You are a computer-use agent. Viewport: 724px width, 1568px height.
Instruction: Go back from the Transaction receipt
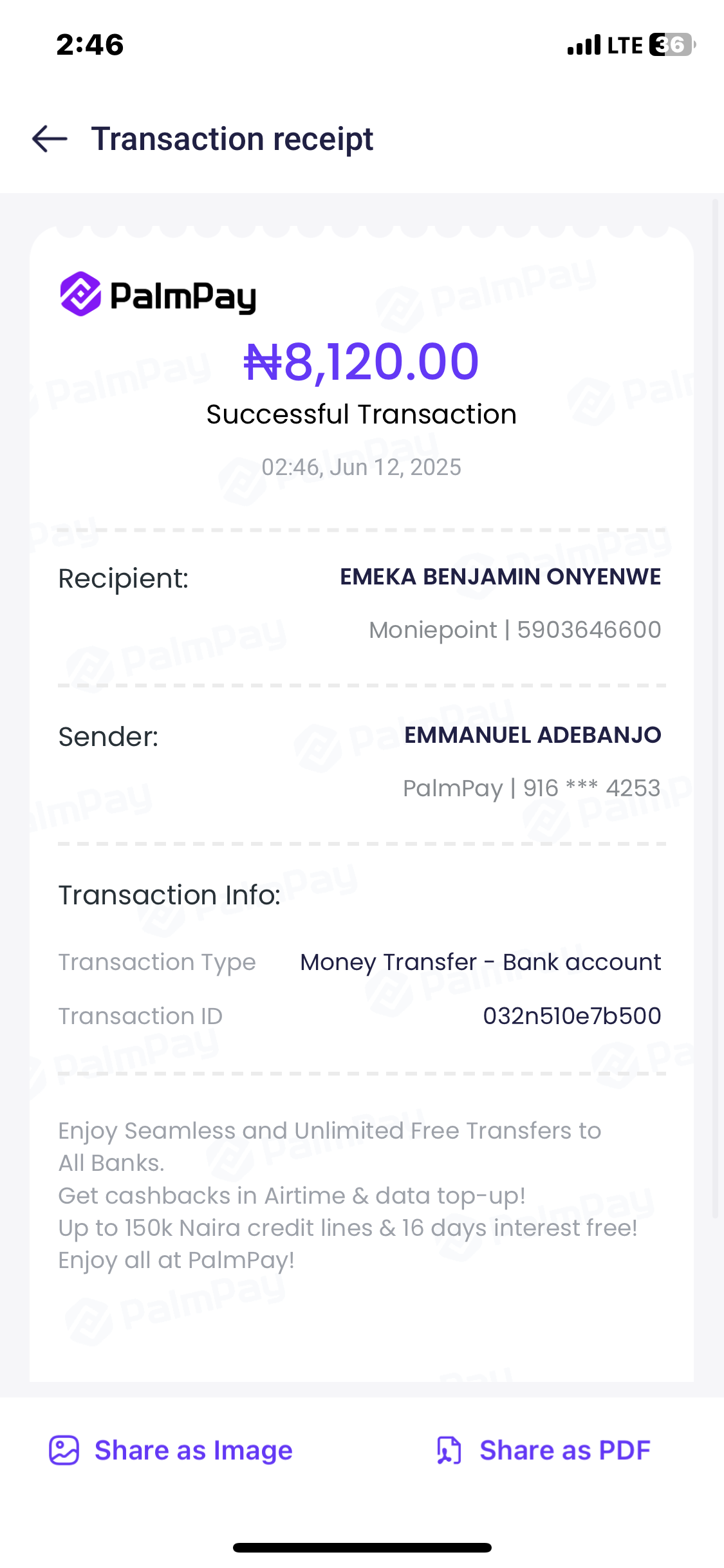click(x=50, y=139)
